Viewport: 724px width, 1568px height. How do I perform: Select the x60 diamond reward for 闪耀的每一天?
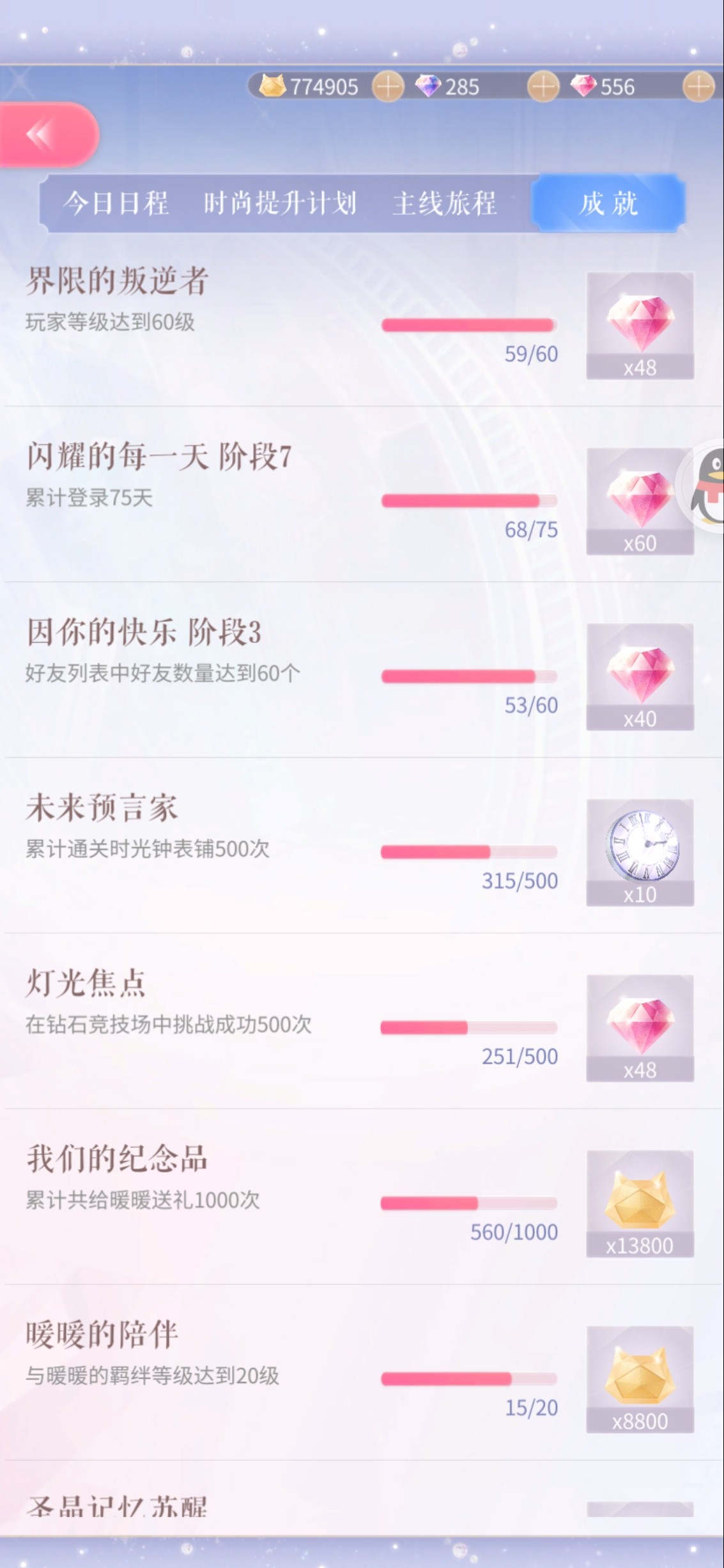coord(640,502)
